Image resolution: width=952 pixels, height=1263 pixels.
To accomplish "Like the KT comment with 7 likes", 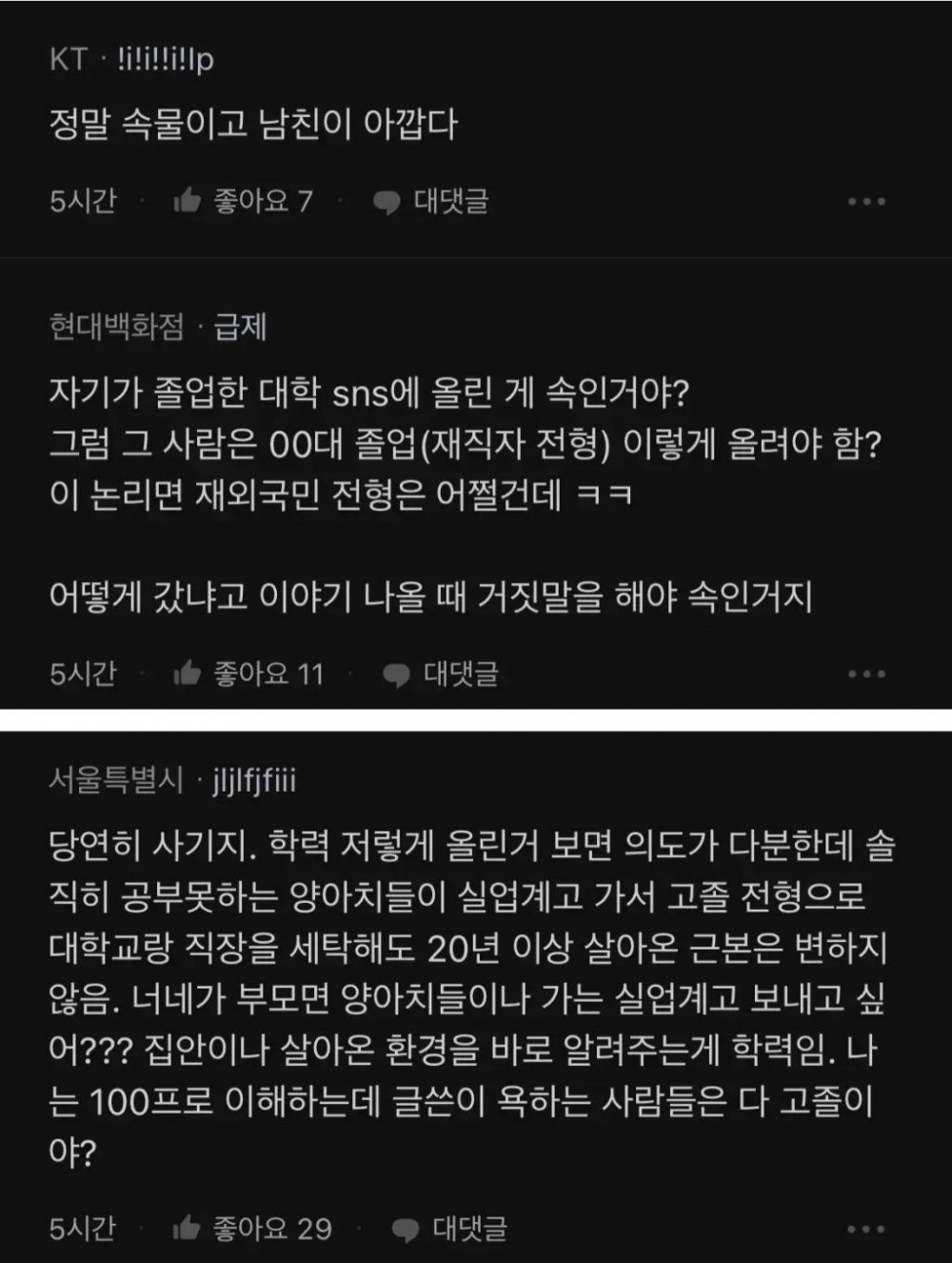I will tap(242, 201).
